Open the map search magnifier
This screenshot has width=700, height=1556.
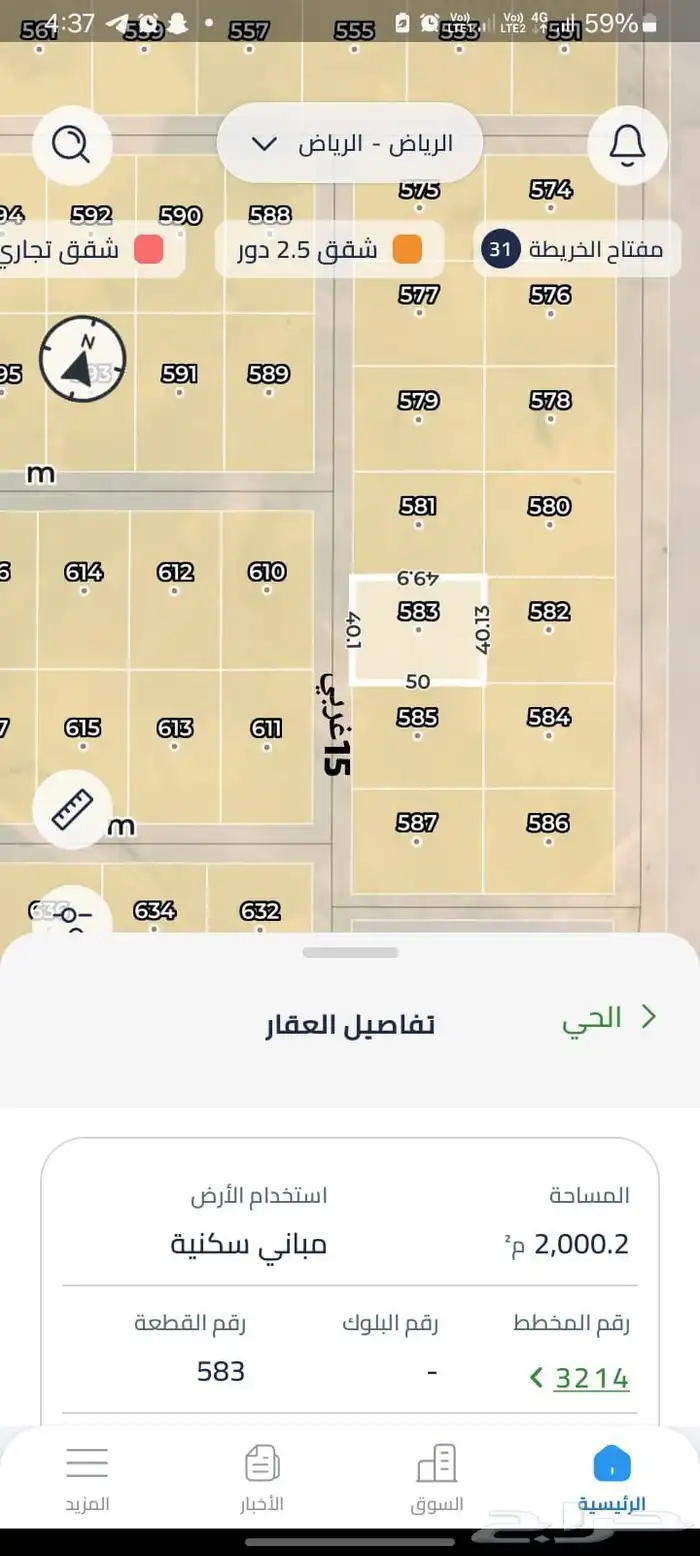click(71, 145)
